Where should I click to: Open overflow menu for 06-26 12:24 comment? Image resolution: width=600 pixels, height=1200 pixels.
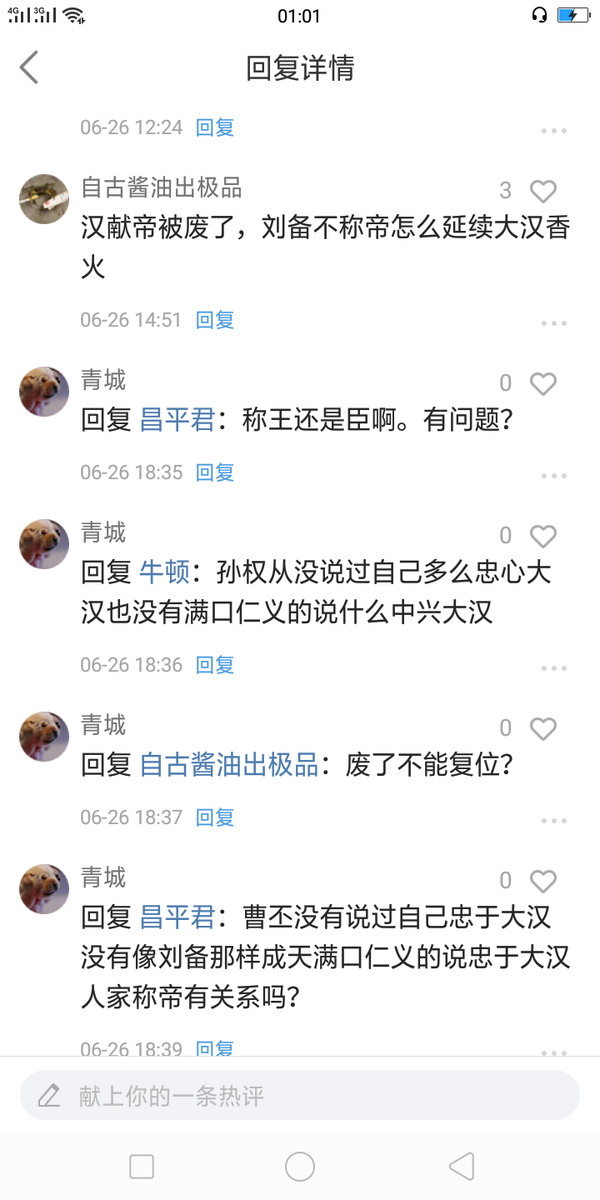point(554,131)
